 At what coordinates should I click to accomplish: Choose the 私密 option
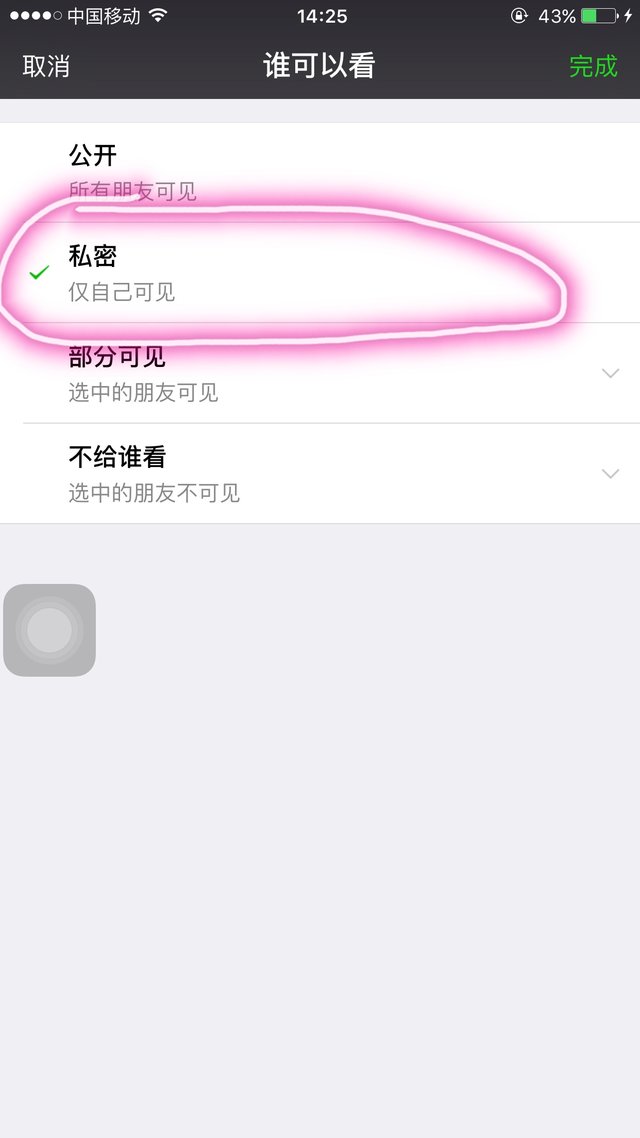pos(320,272)
